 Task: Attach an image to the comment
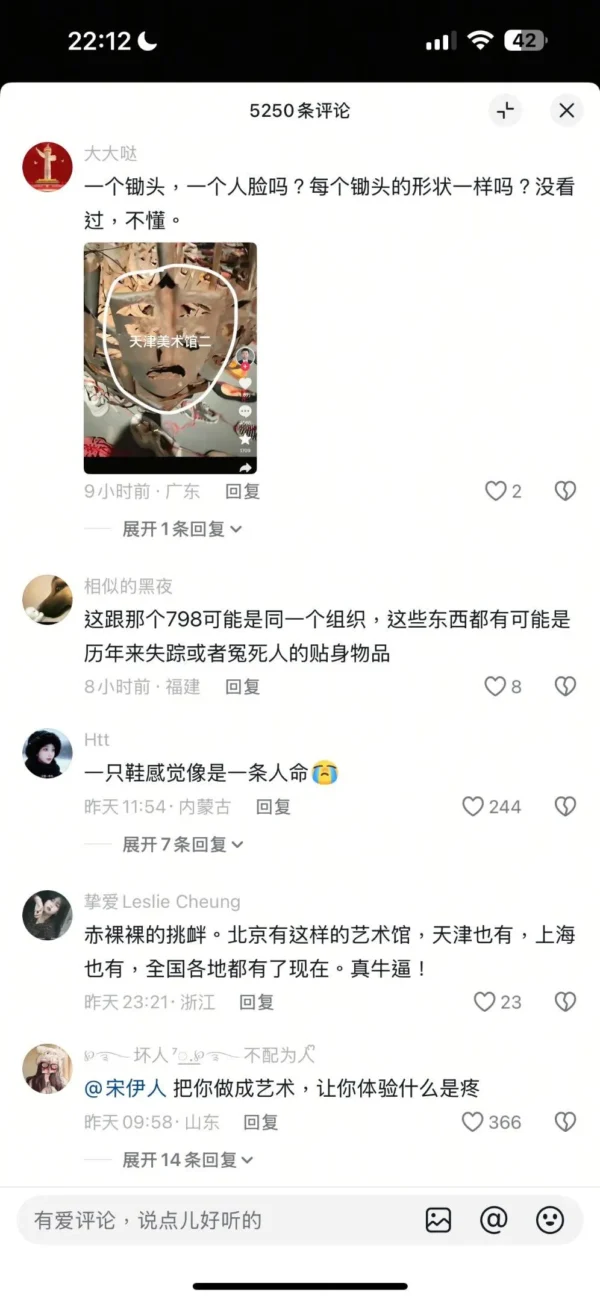[438, 1220]
